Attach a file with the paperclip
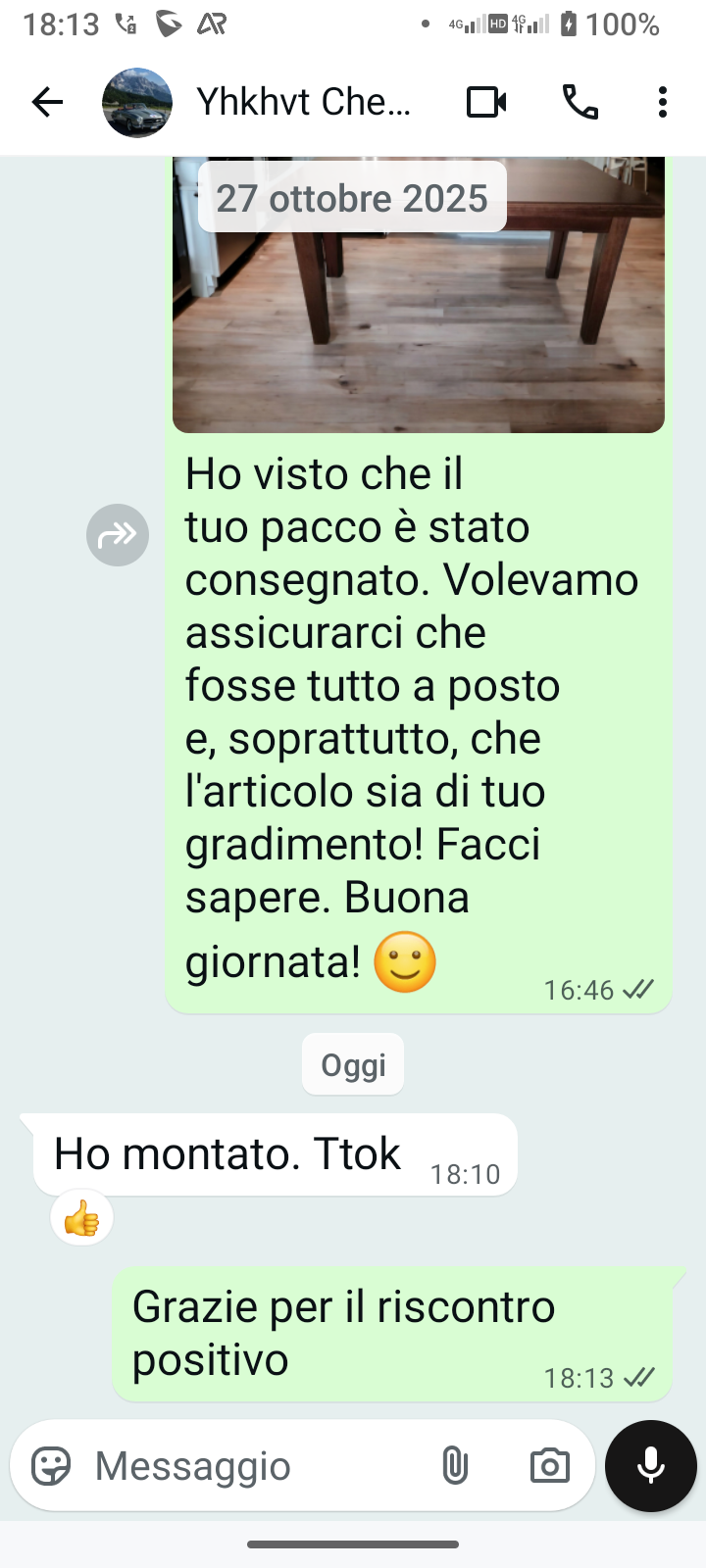Screen dimensions: 706x1568 pos(454,1466)
